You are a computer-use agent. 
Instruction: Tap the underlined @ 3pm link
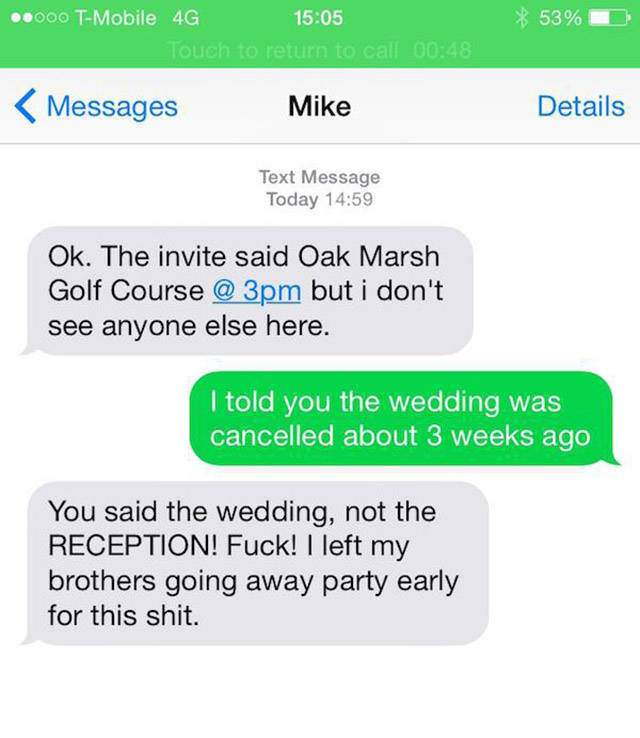point(257,291)
